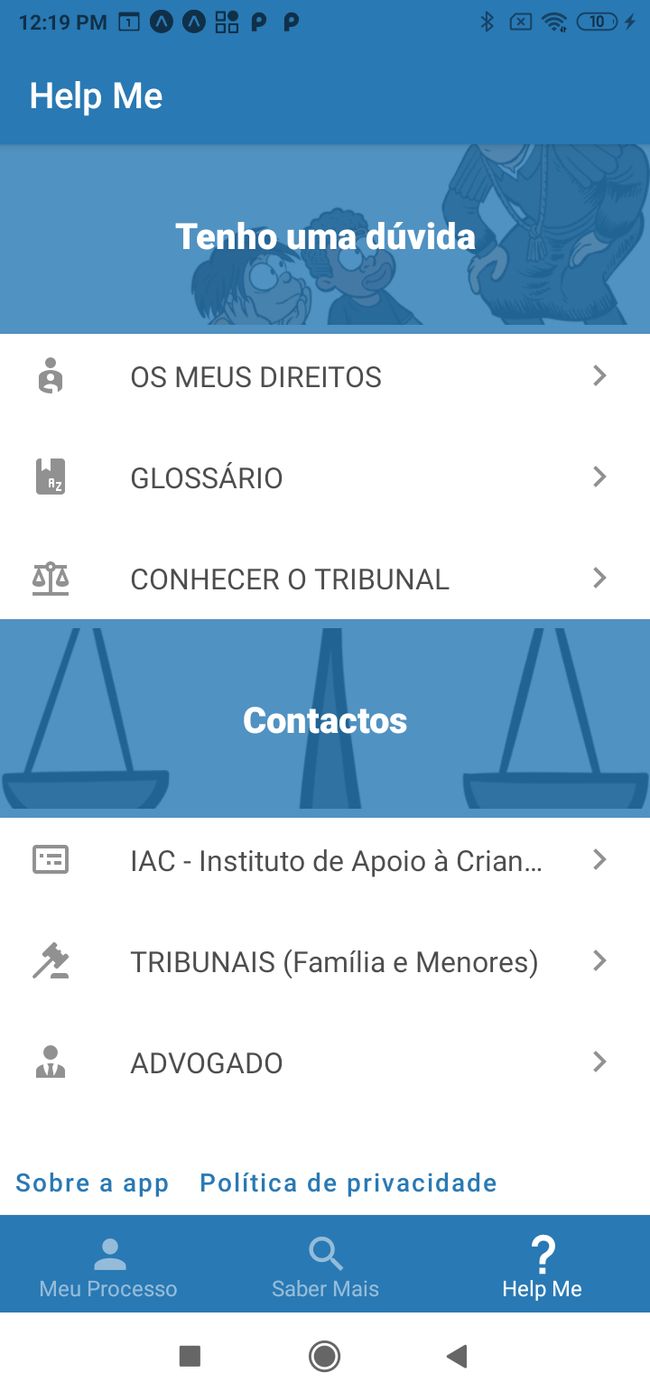650x1399 pixels.
Task: Go to the system home screen
Action: tap(324, 1356)
